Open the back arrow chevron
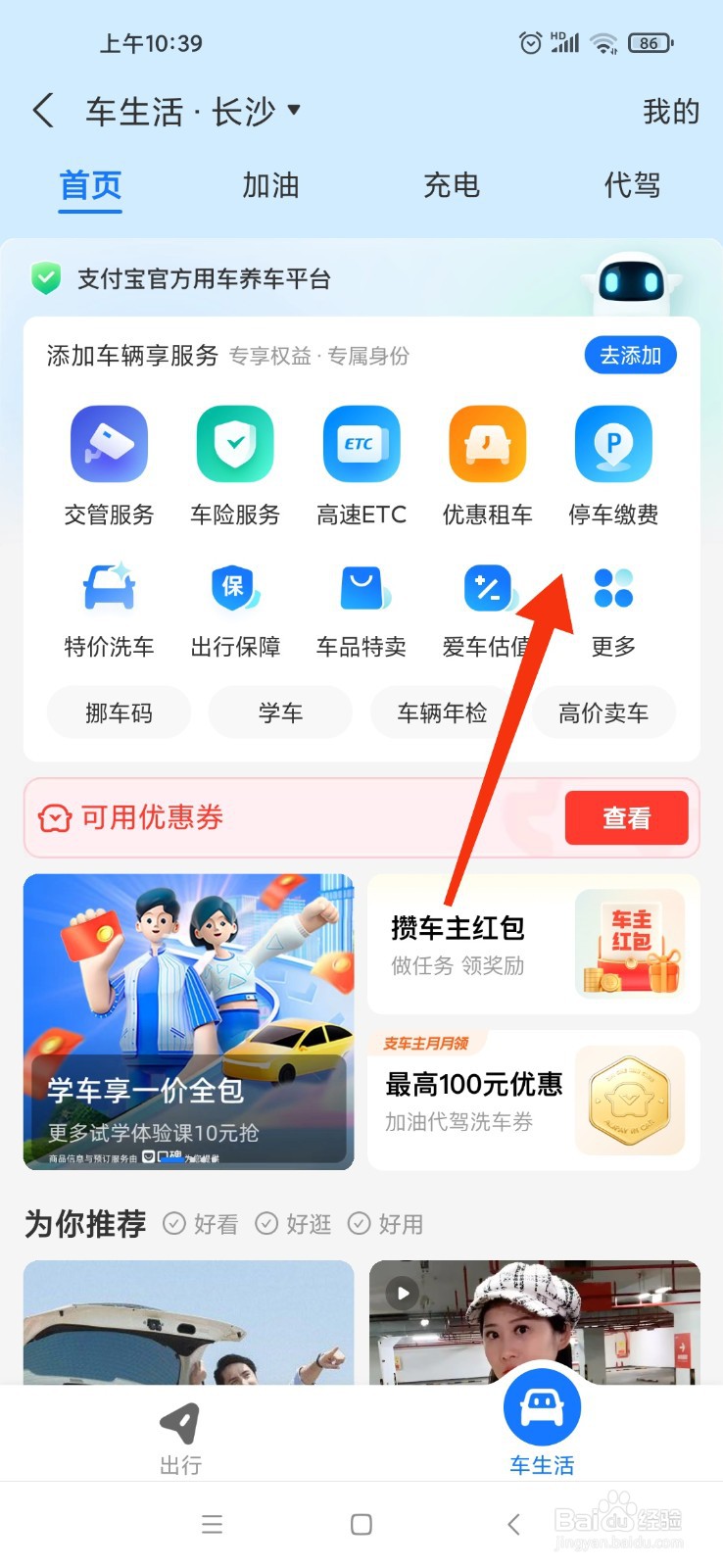Image resolution: width=723 pixels, height=1568 pixels. click(x=42, y=111)
